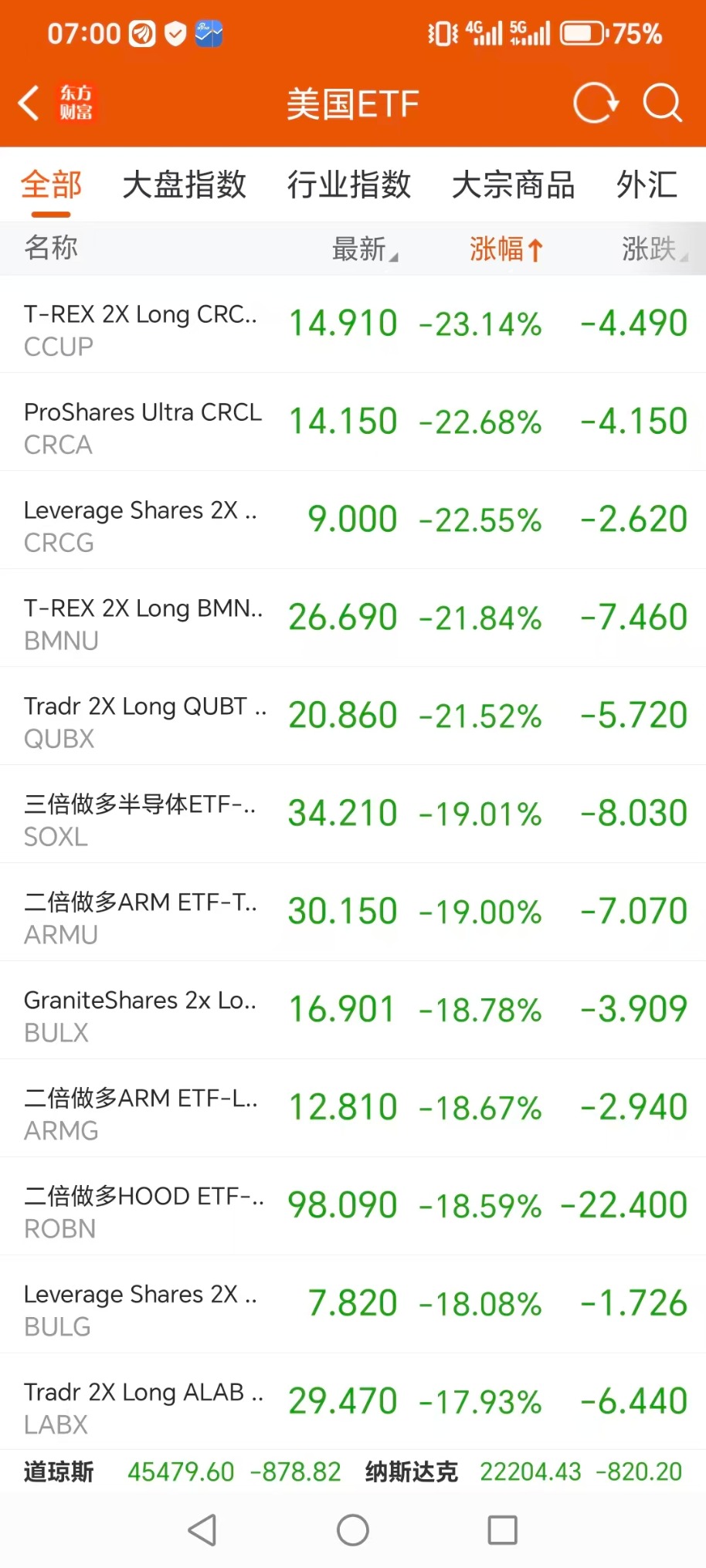Open the LABX Tradr 2X Long ALAB row

coord(353,1402)
